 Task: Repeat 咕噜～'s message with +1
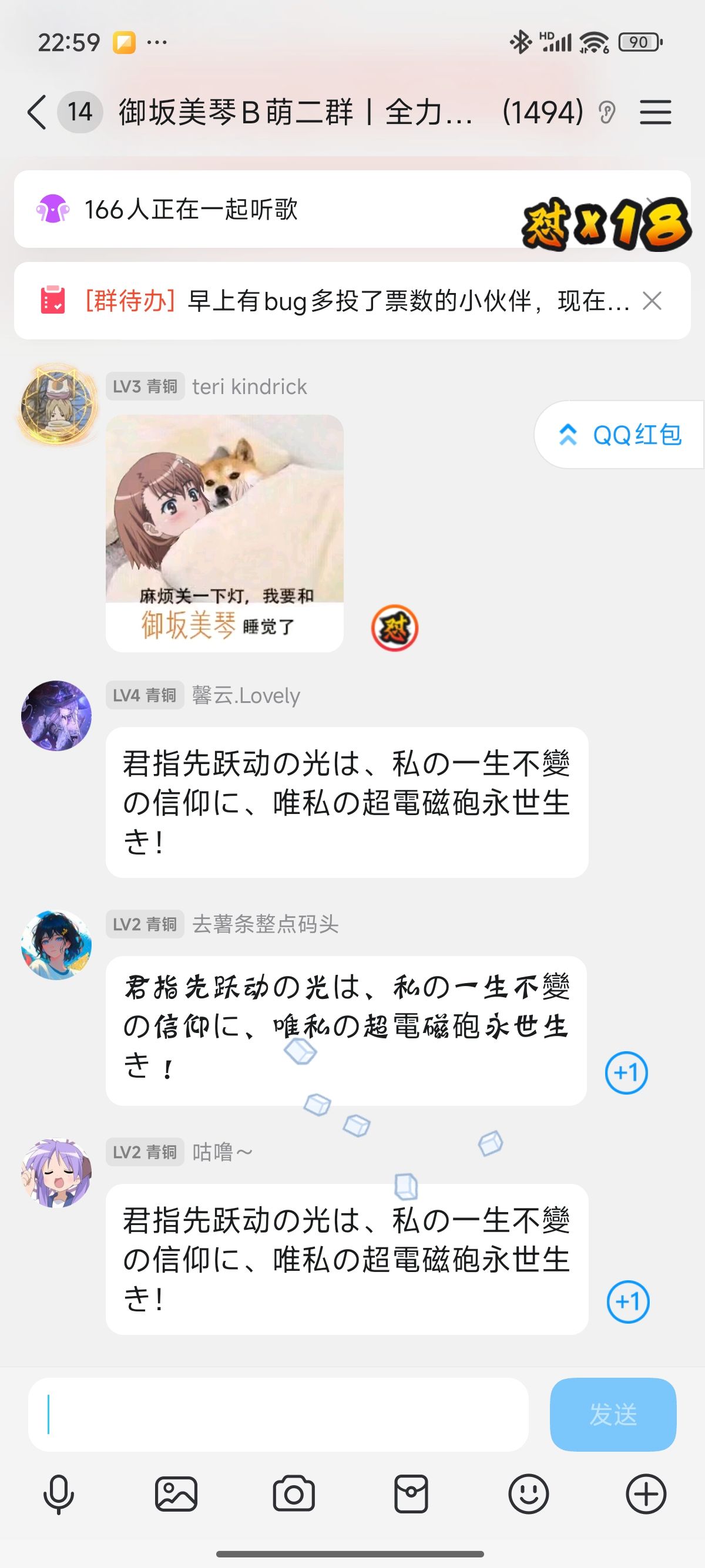[627, 1301]
